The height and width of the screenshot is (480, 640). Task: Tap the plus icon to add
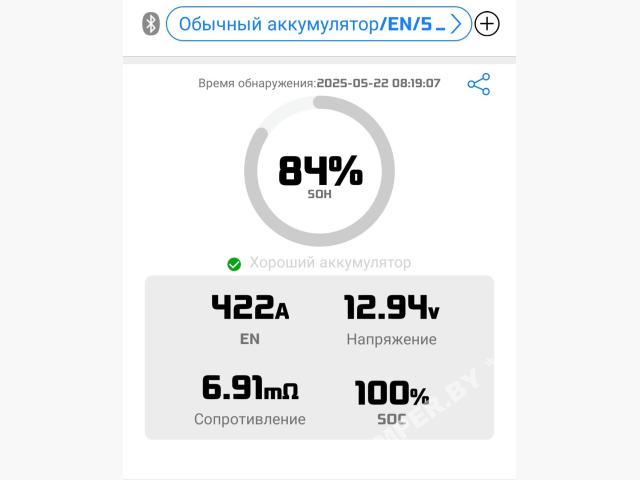pyautogui.click(x=487, y=24)
